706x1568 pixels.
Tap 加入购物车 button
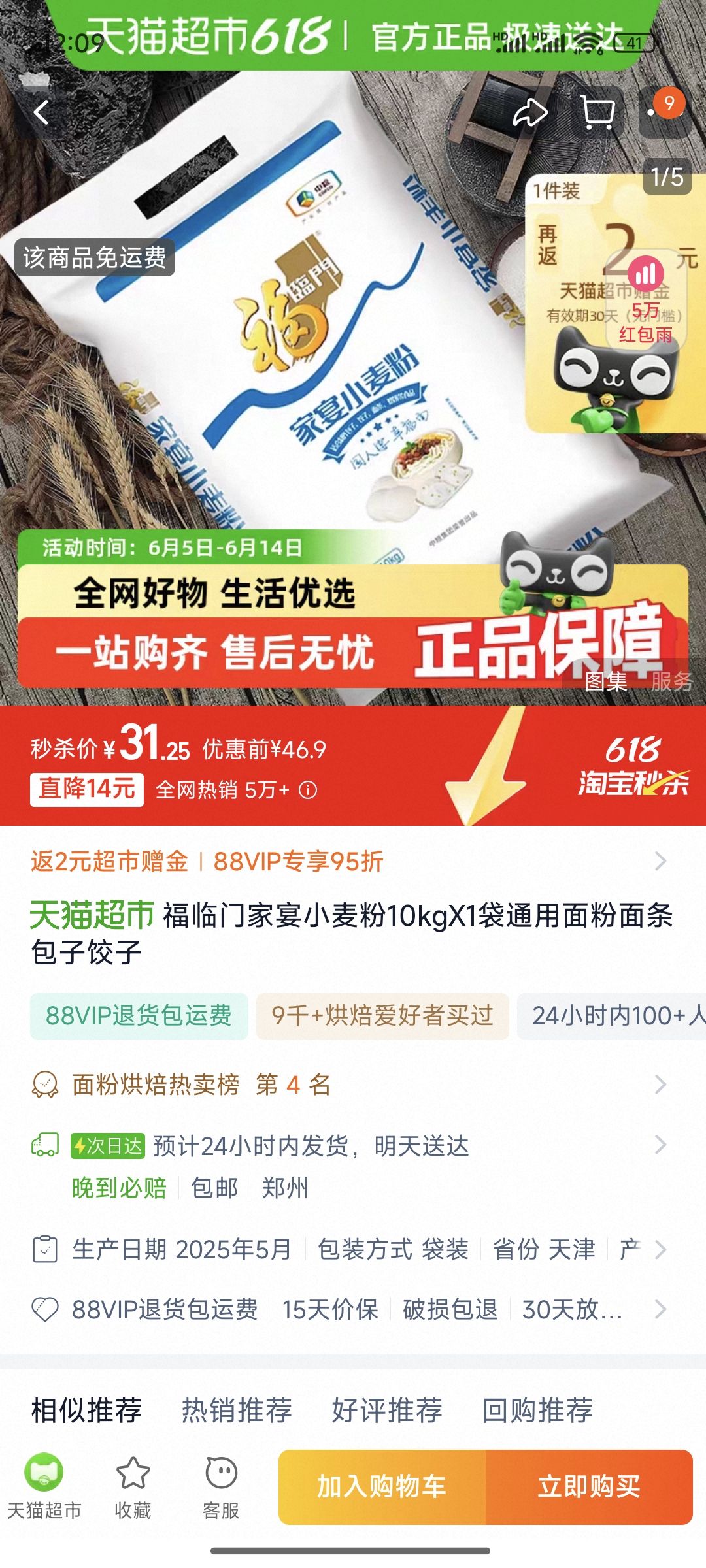382,1487
